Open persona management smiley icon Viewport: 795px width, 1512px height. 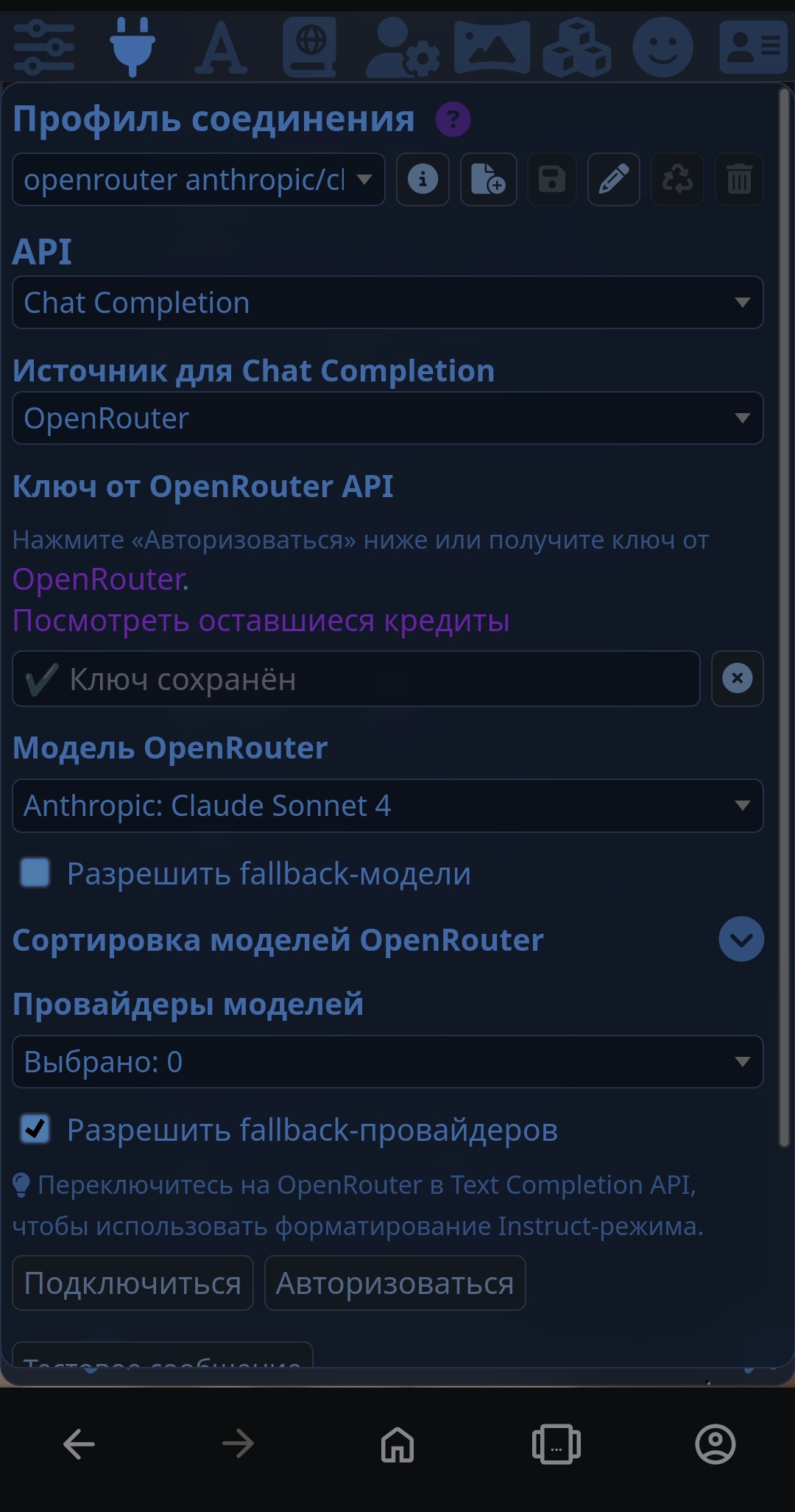coord(662,48)
